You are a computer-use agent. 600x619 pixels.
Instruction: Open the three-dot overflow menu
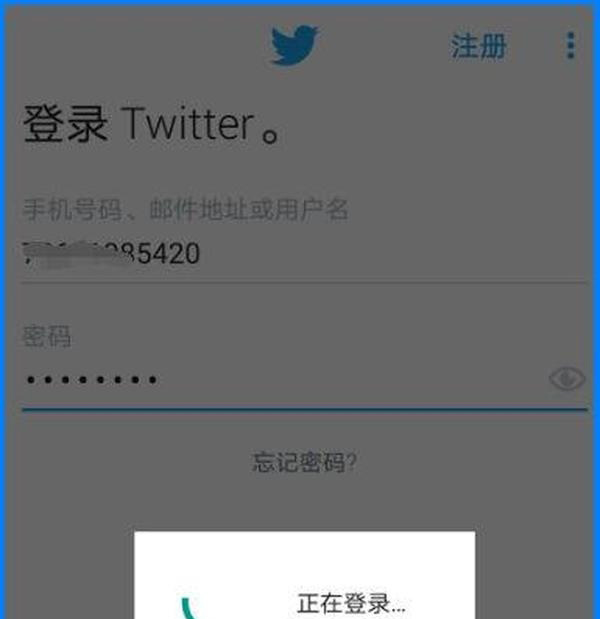point(570,46)
